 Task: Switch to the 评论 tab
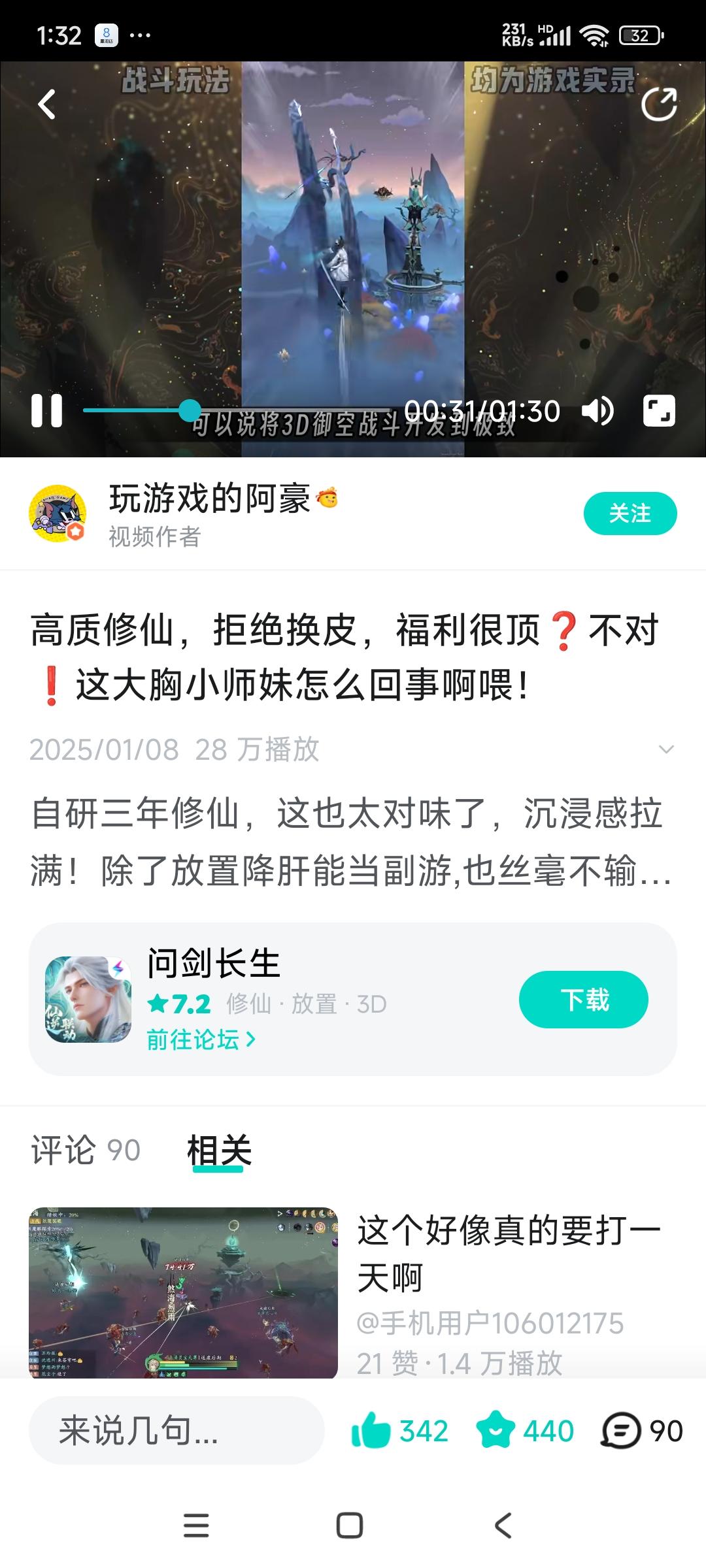(x=86, y=1151)
